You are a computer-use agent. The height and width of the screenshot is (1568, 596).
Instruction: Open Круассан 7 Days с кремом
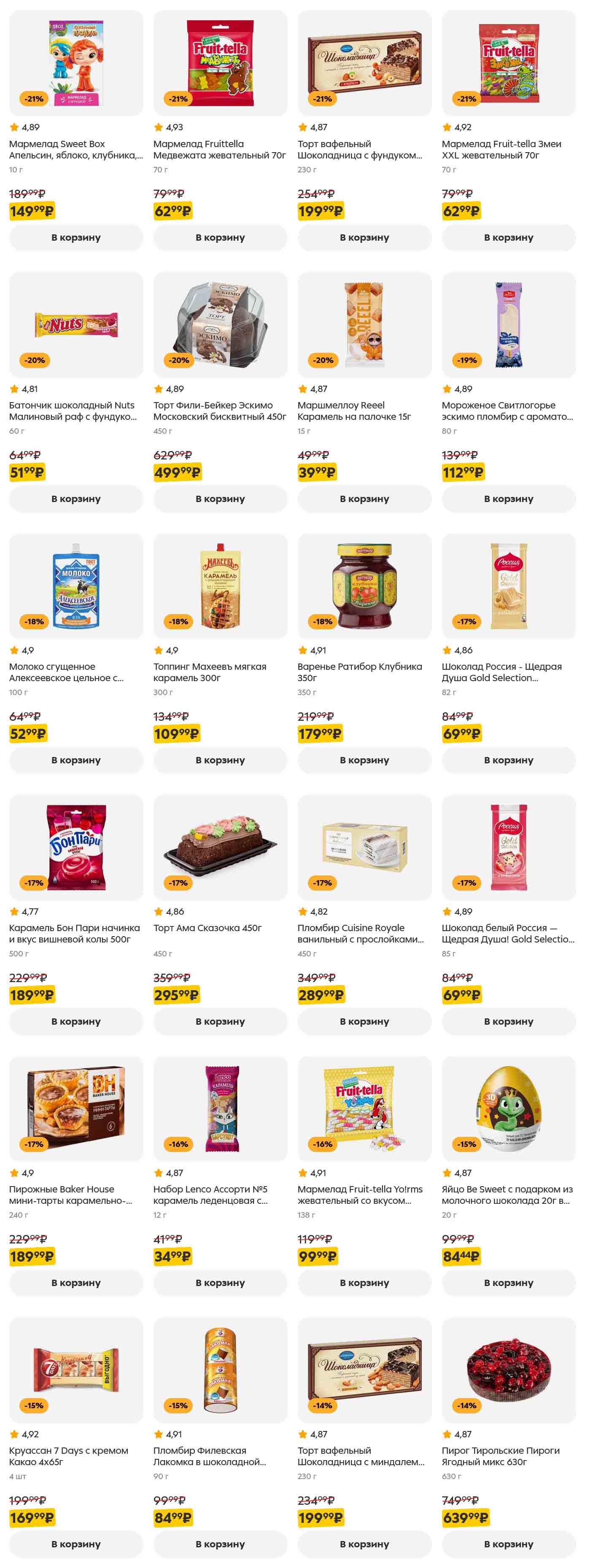68,1455
